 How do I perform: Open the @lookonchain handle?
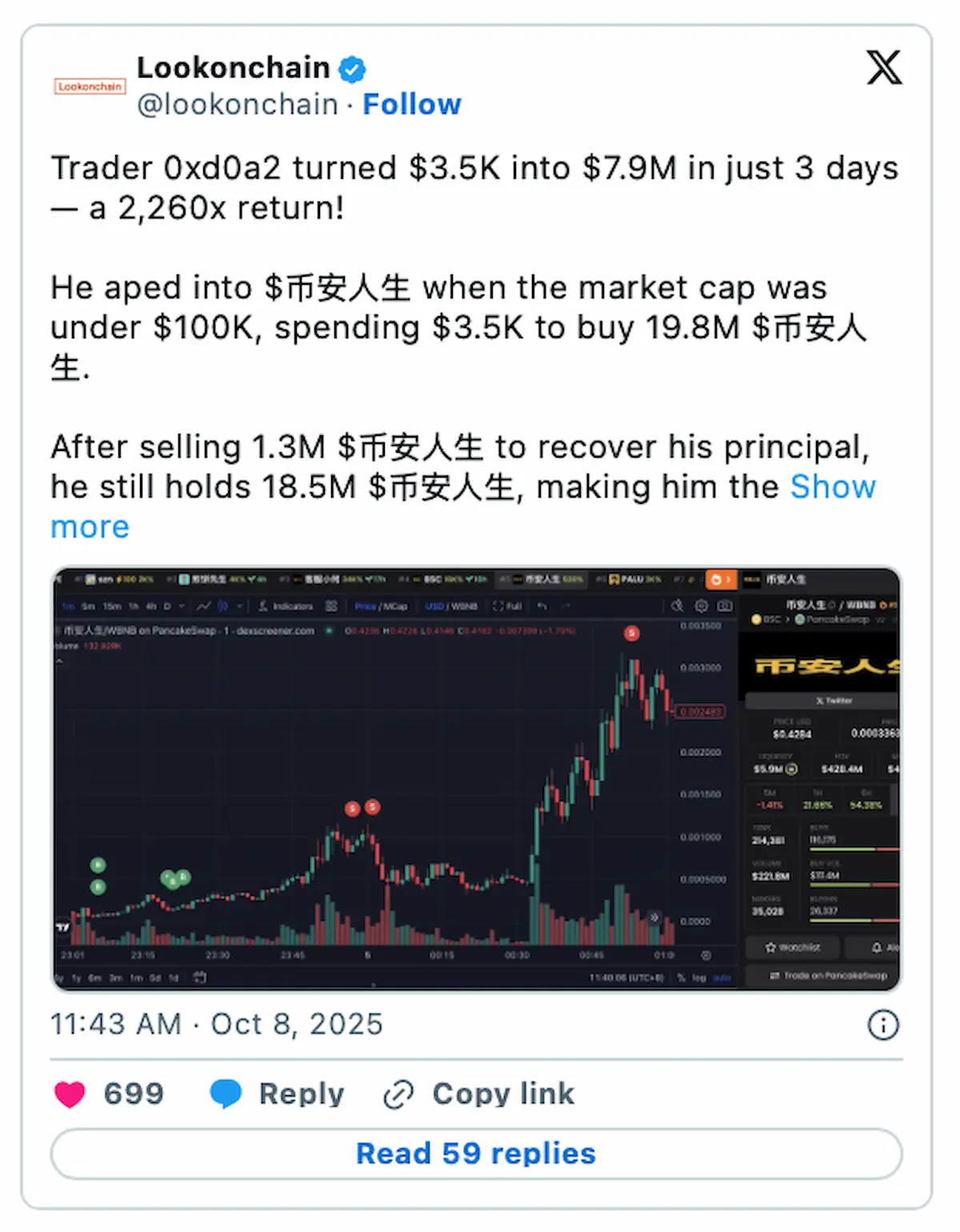pos(238,105)
